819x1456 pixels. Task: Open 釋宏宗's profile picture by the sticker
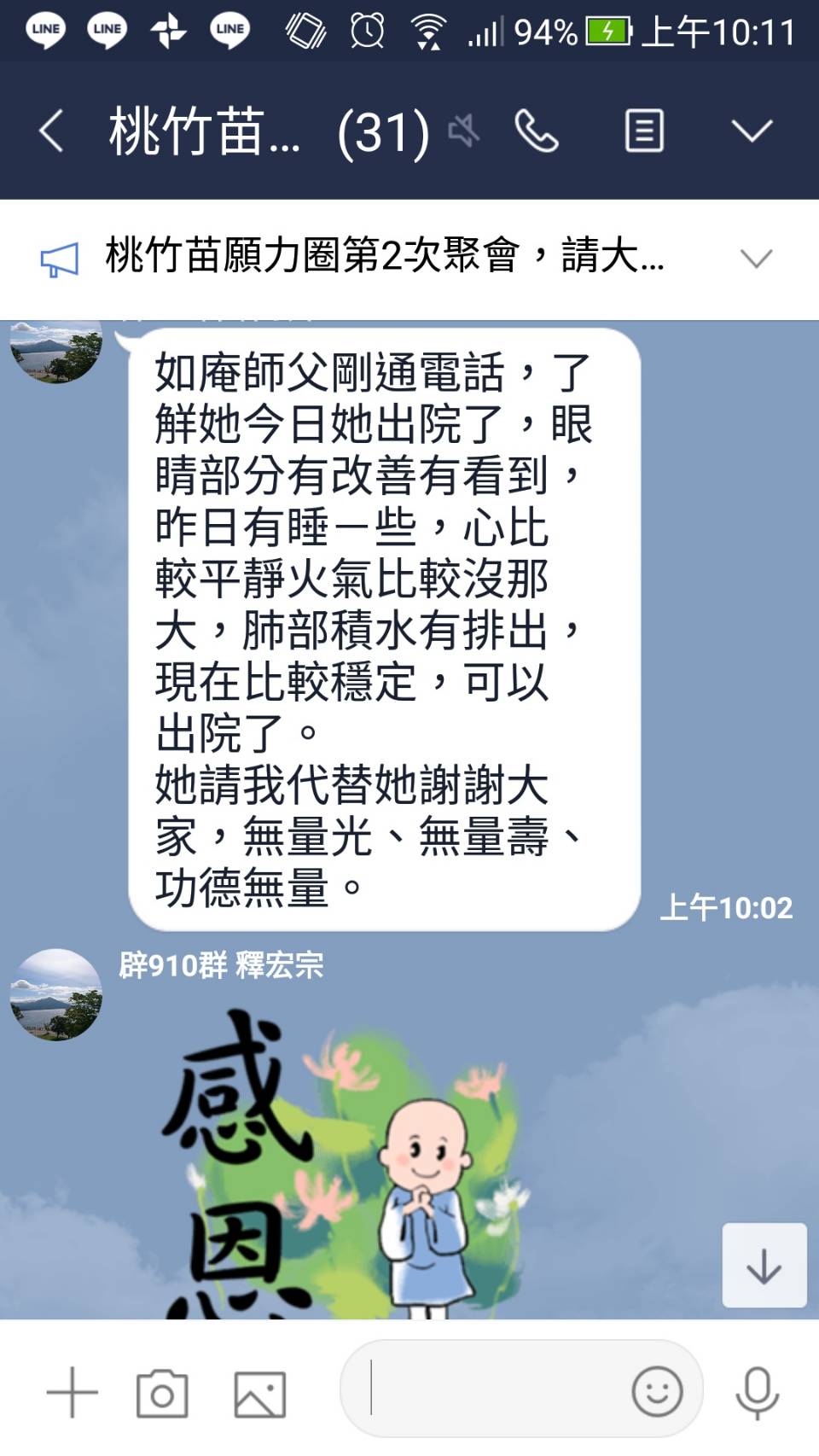coord(56,995)
